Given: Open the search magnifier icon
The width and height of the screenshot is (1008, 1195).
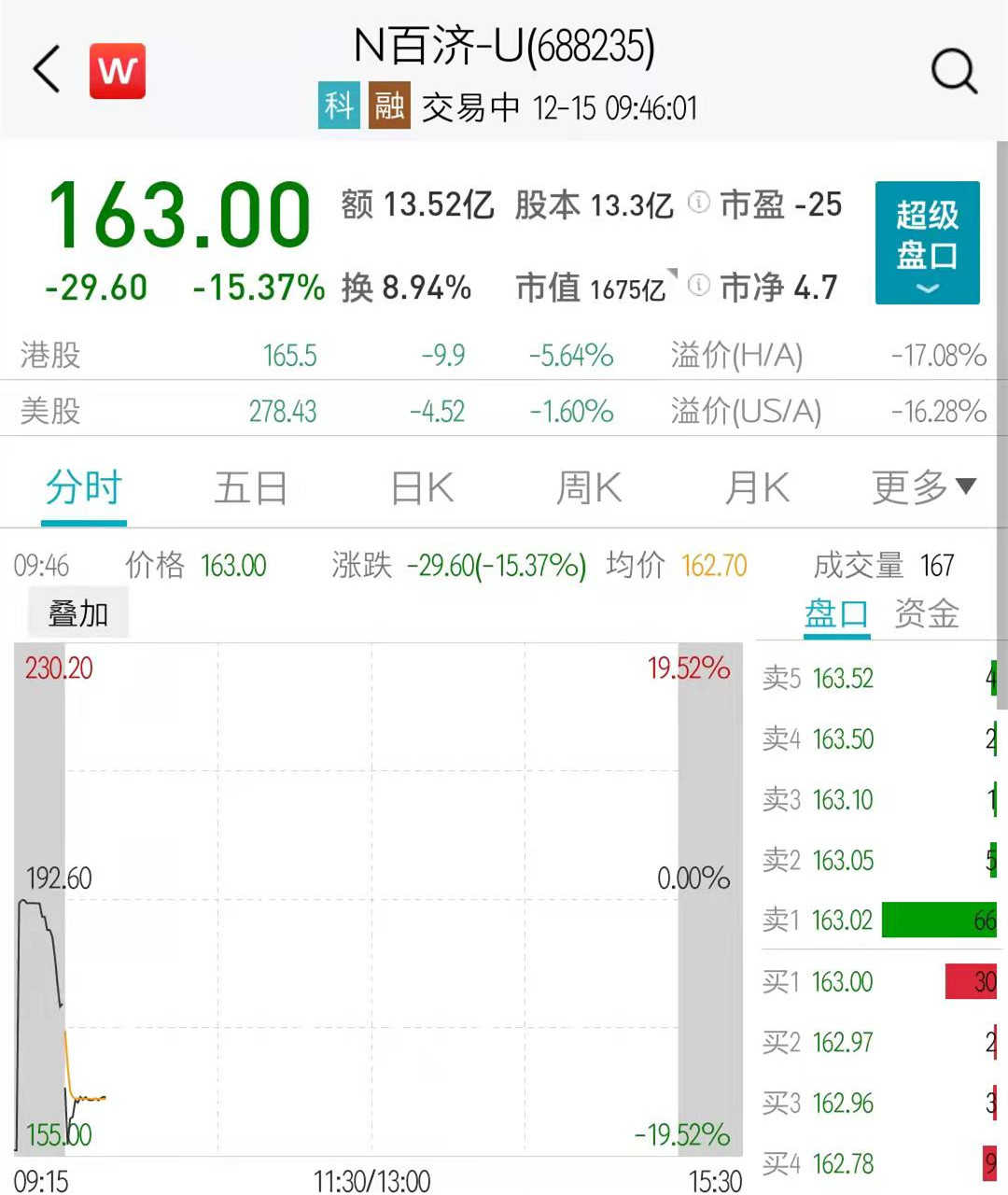Looking at the screenshot, I should [954, 71].
